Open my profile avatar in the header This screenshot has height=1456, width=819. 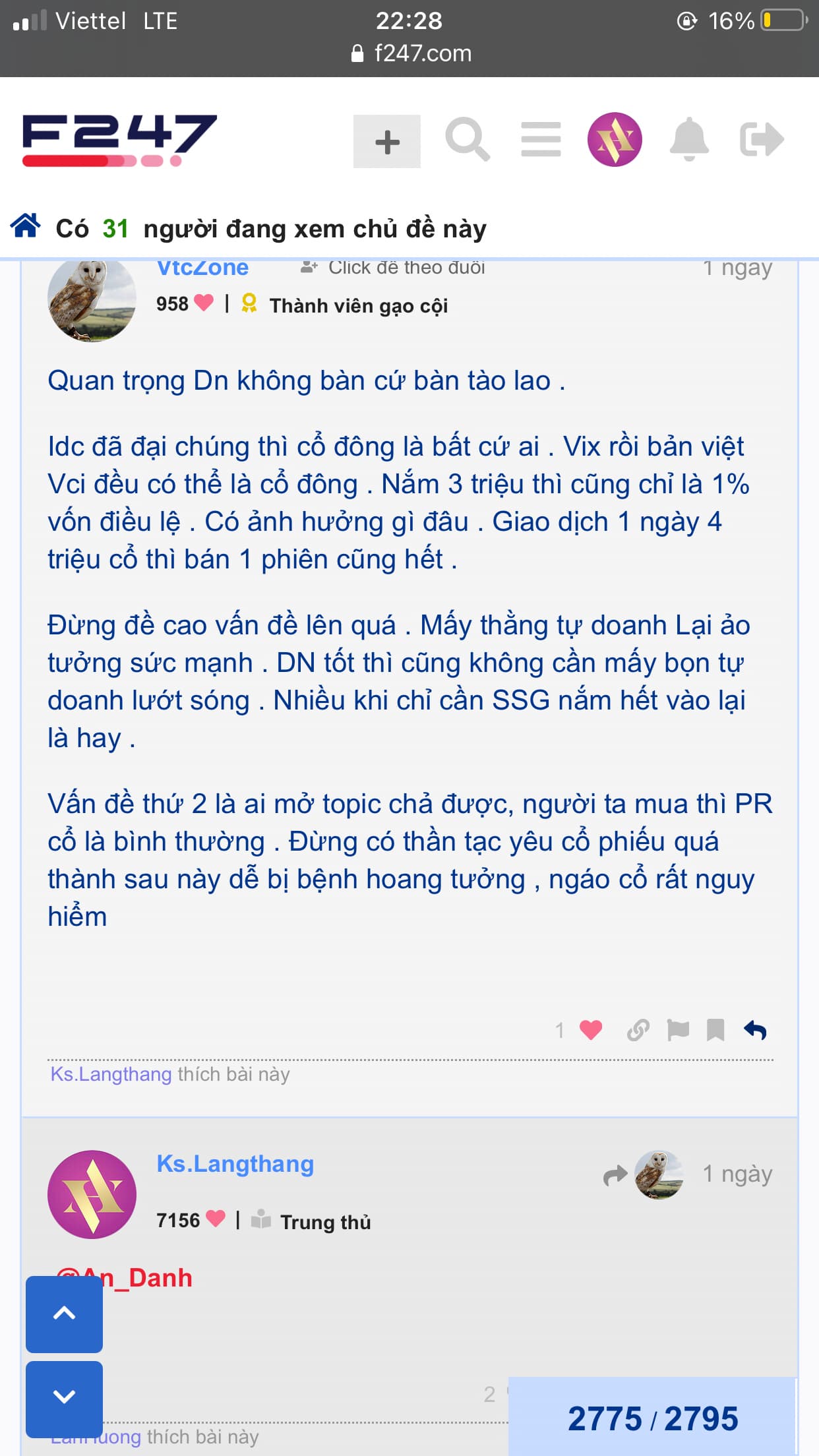615,140
